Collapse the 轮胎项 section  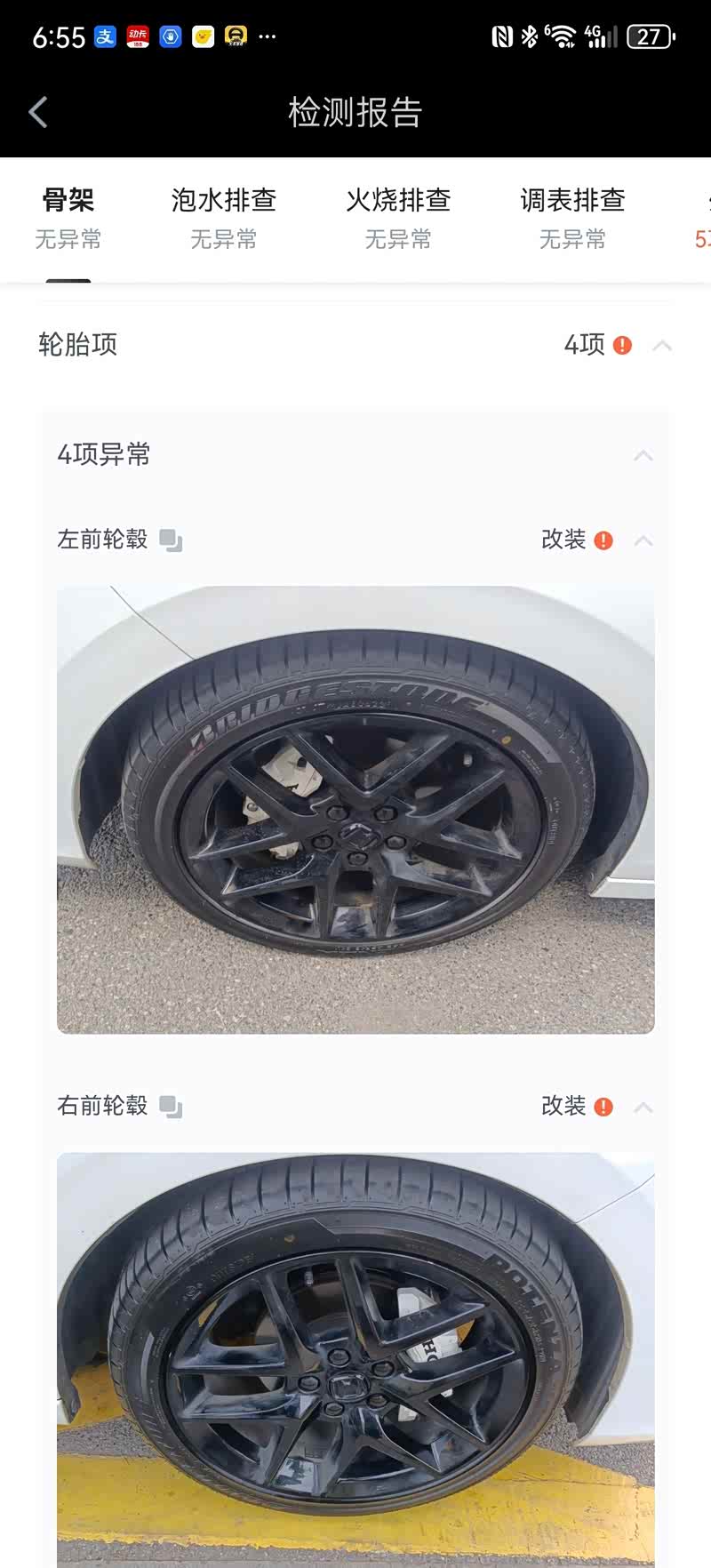pos(662,345)
